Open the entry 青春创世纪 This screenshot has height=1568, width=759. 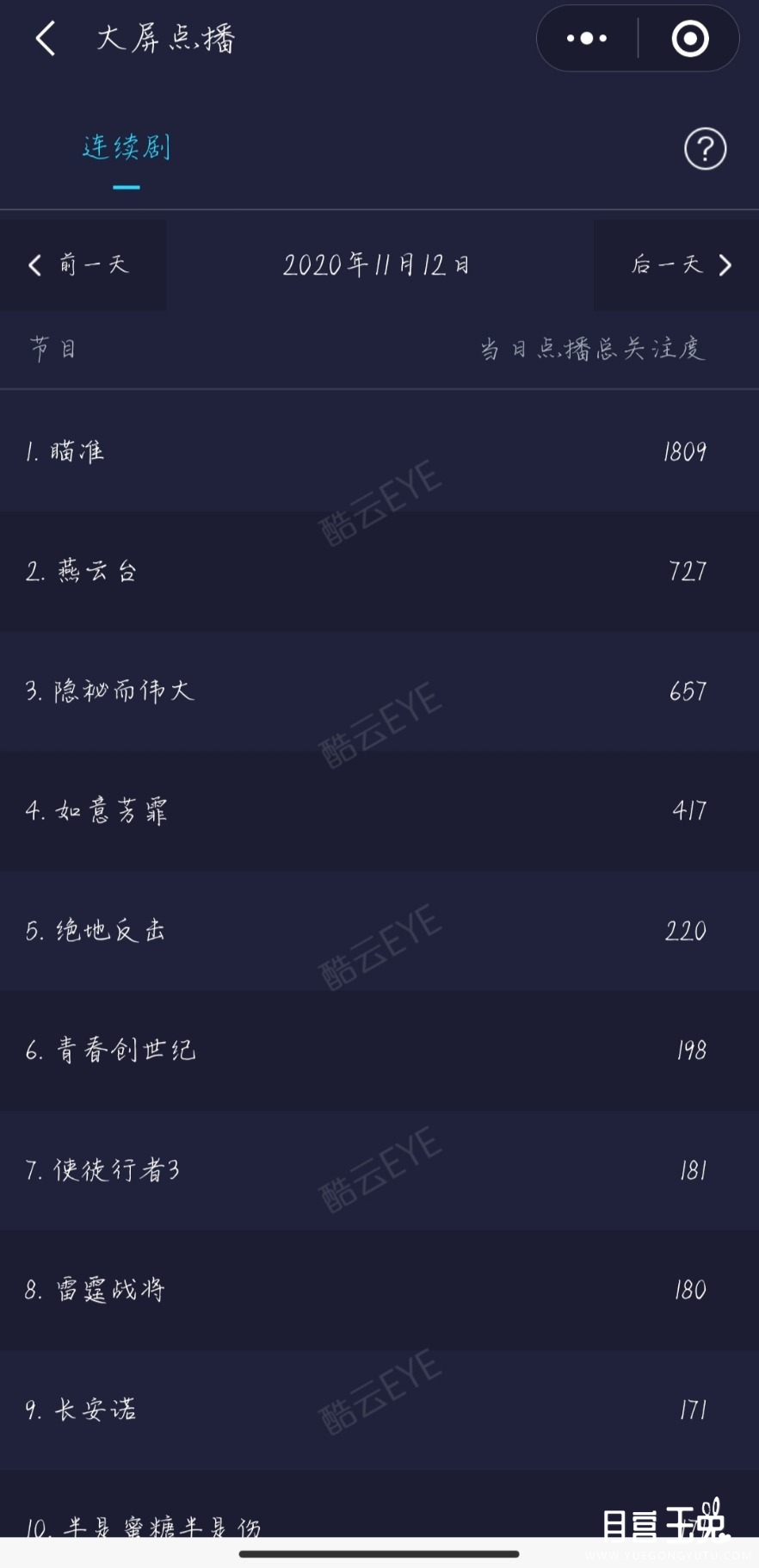(x=379, y=1050)
